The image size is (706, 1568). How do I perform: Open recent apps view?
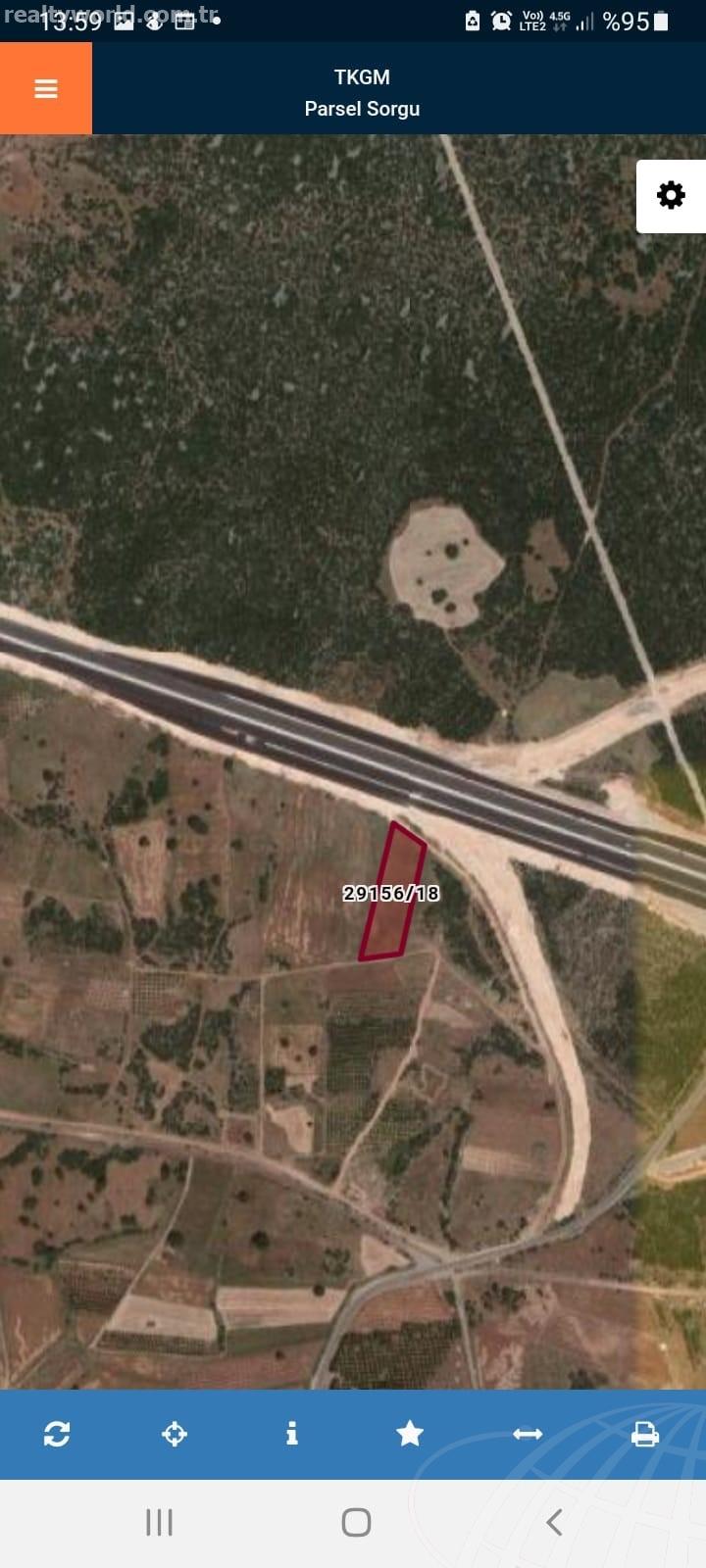point(159,1522)
